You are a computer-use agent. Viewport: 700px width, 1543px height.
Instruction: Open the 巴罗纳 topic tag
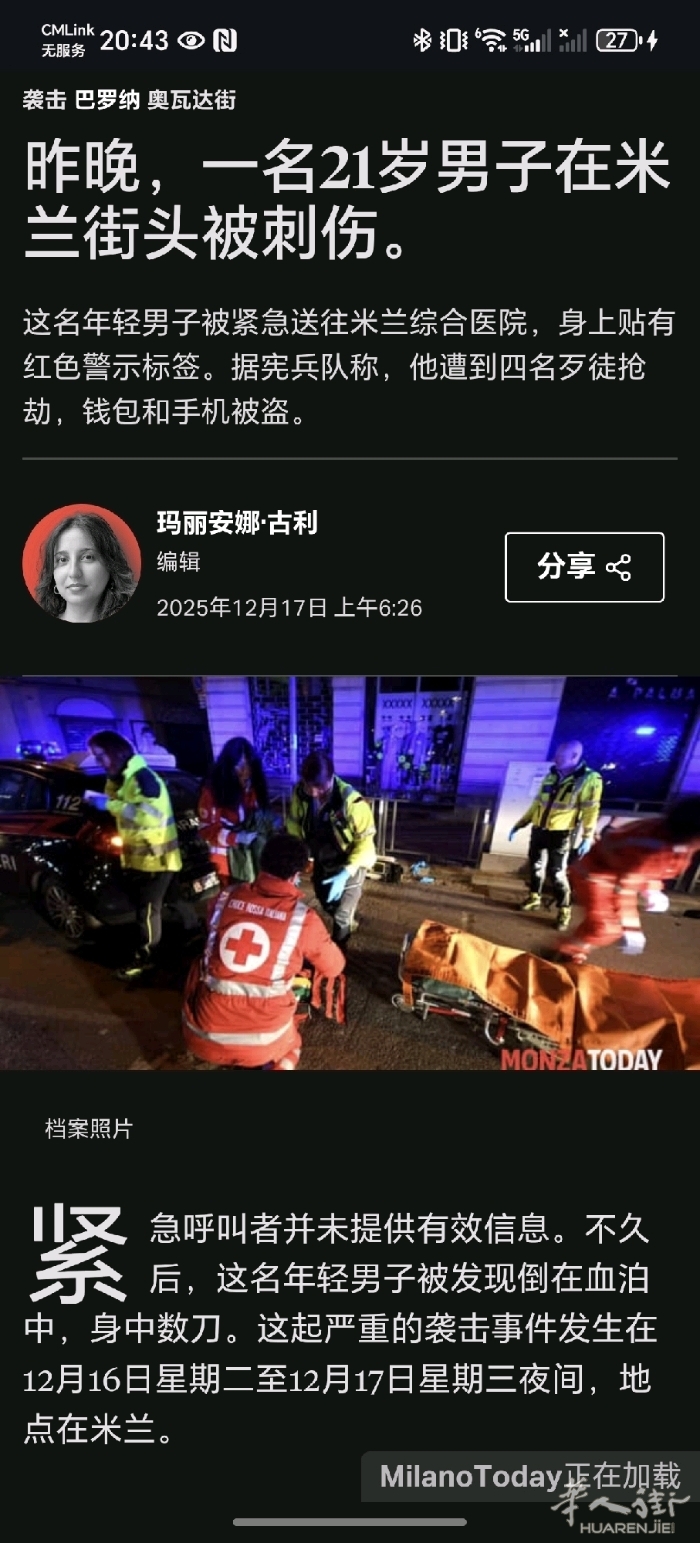pos(107,100)
